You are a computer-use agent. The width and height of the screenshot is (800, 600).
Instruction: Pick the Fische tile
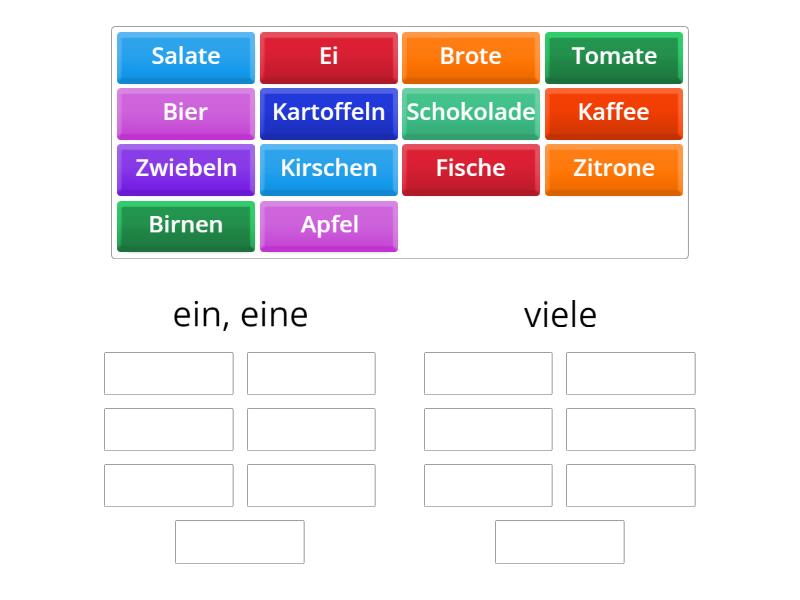pos(471,169)
